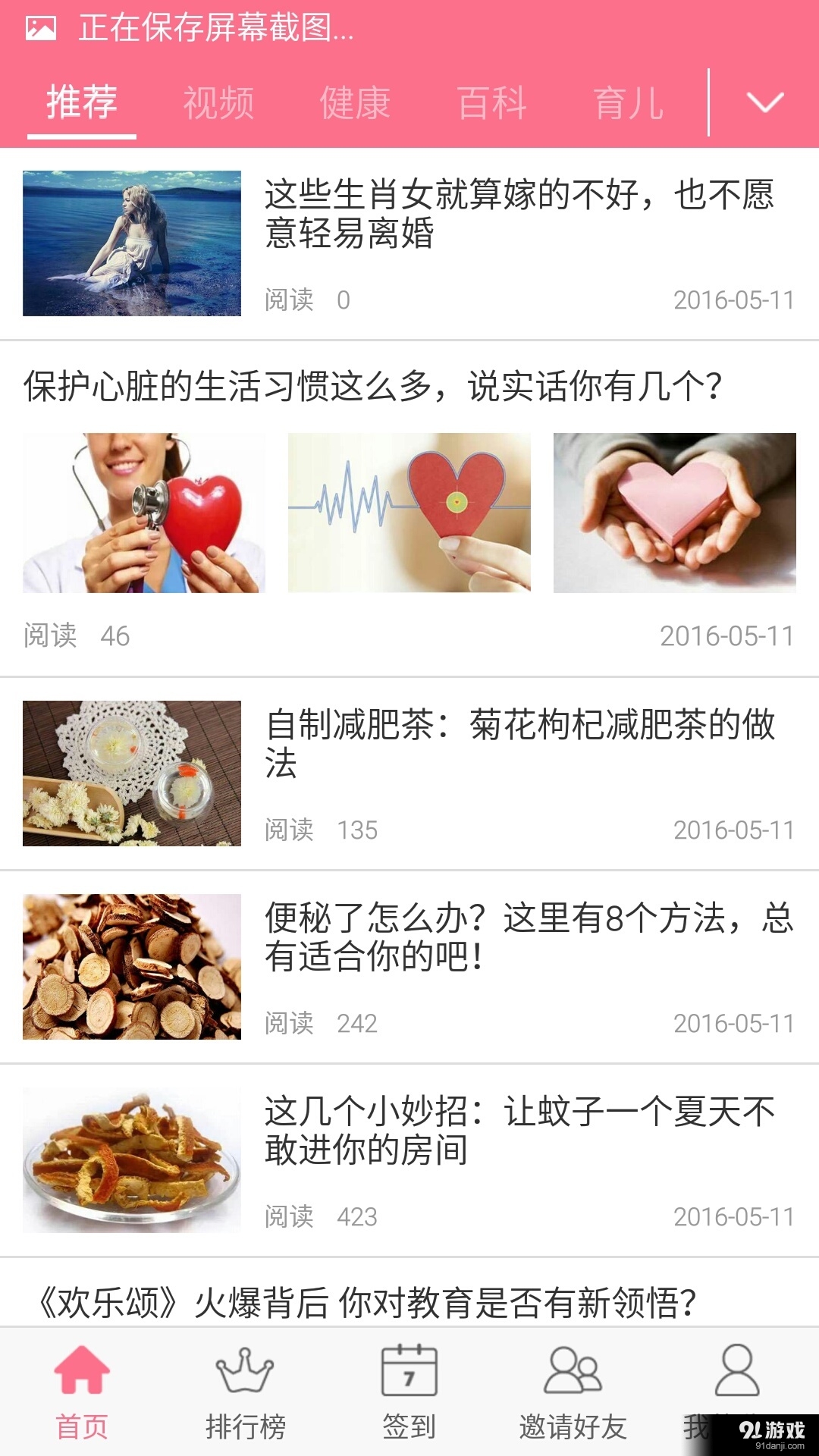Screen dimensions: 819x1456
Task: Expand the channel list via the chevron arrow
Action: (766, 102)
